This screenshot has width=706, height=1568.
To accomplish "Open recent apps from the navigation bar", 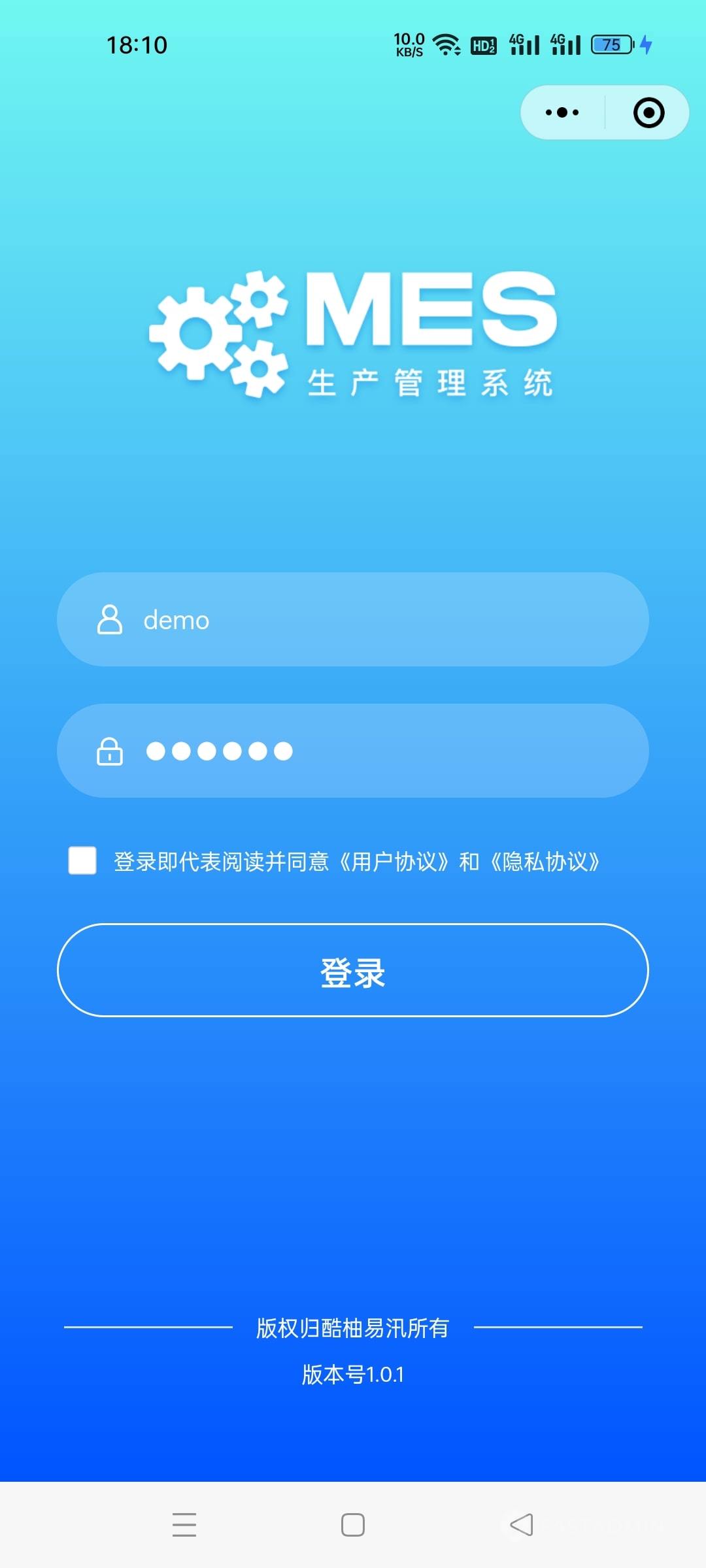I will click(184, 1525).
